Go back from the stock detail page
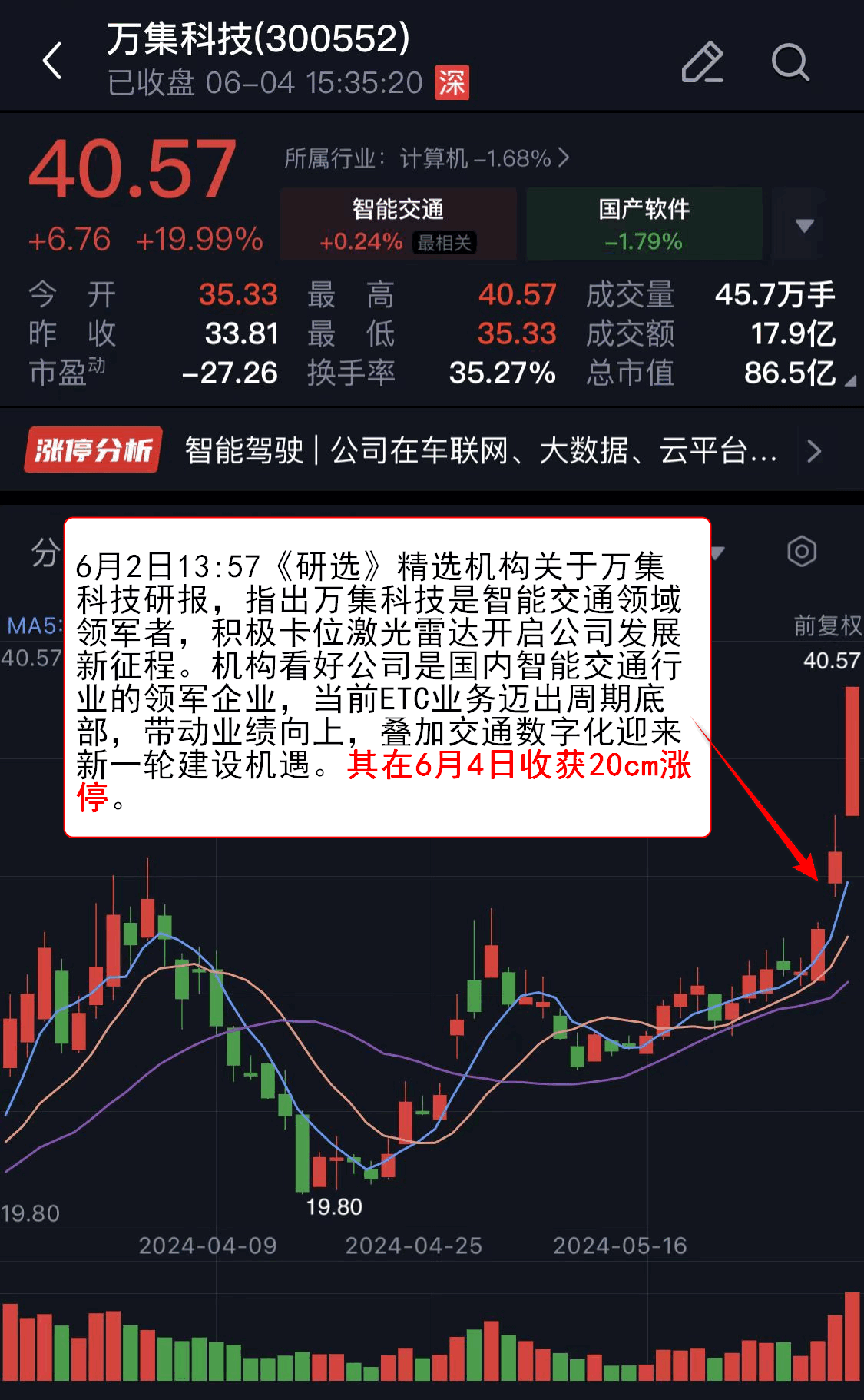 (52, 61)
